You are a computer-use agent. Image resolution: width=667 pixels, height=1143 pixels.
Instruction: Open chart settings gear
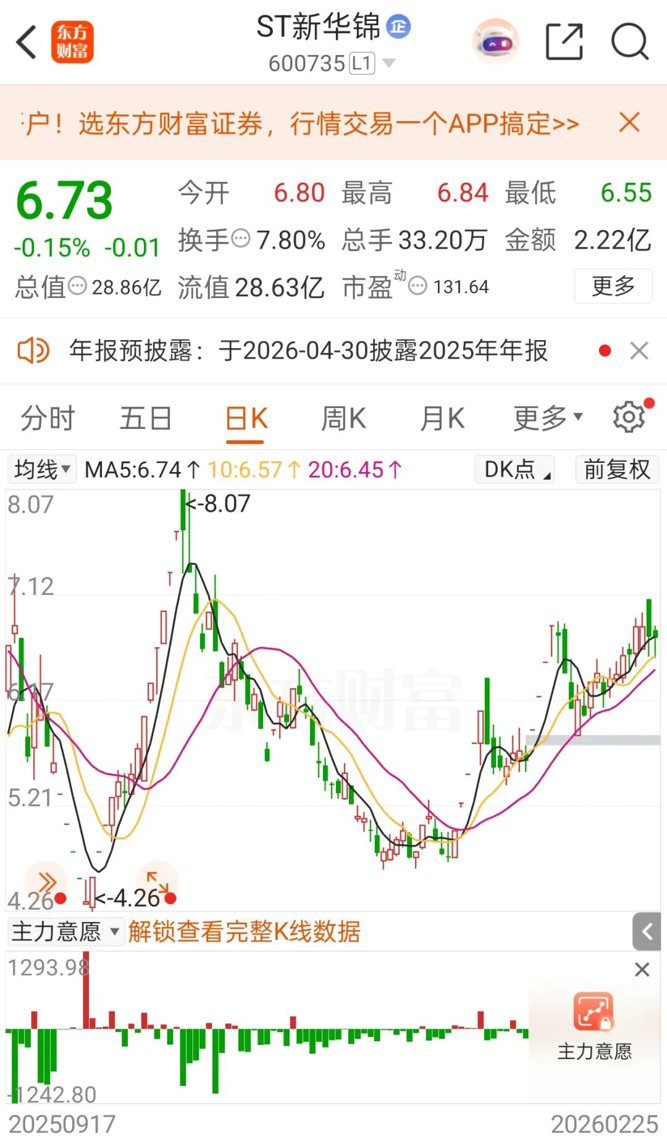[629, 417]
